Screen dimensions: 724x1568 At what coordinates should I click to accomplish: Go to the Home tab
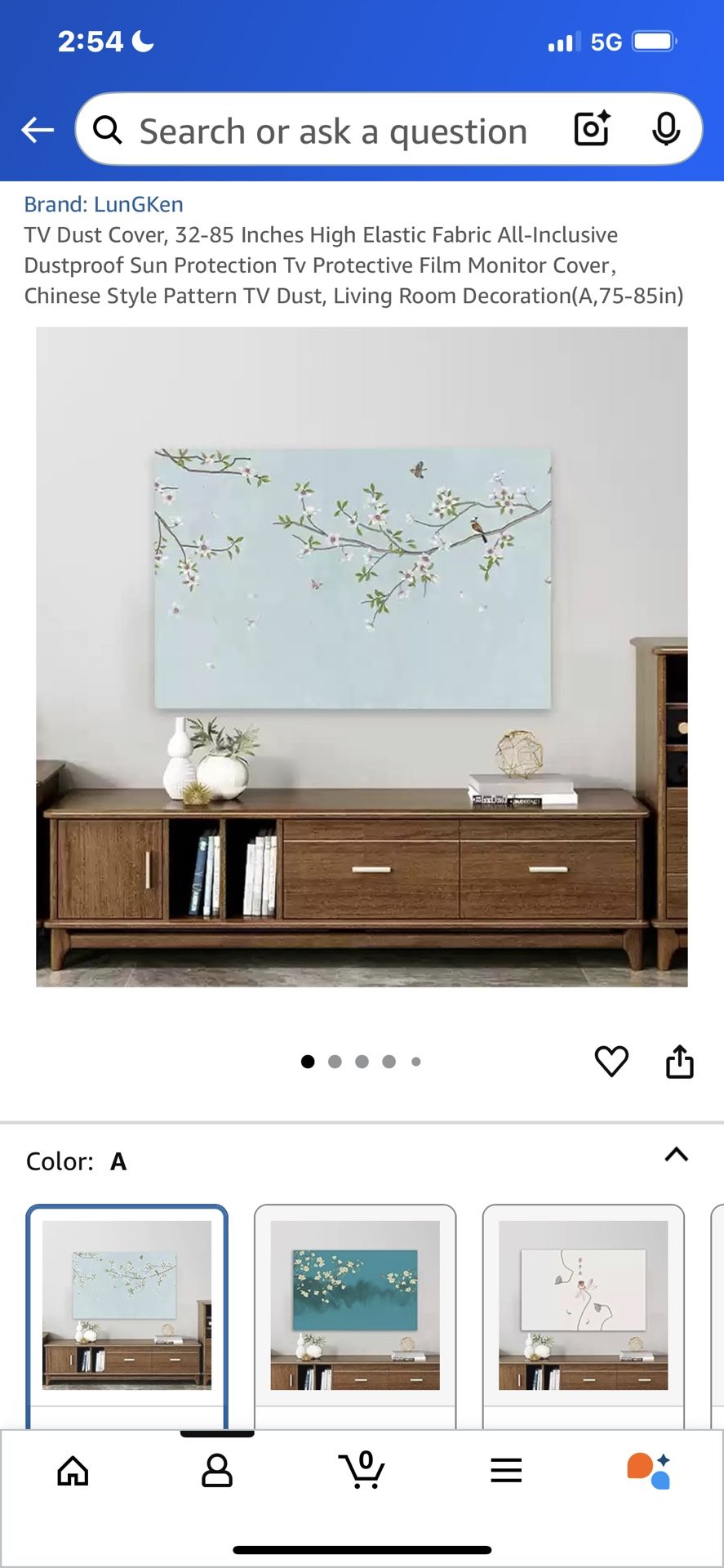coord(73,1471)
